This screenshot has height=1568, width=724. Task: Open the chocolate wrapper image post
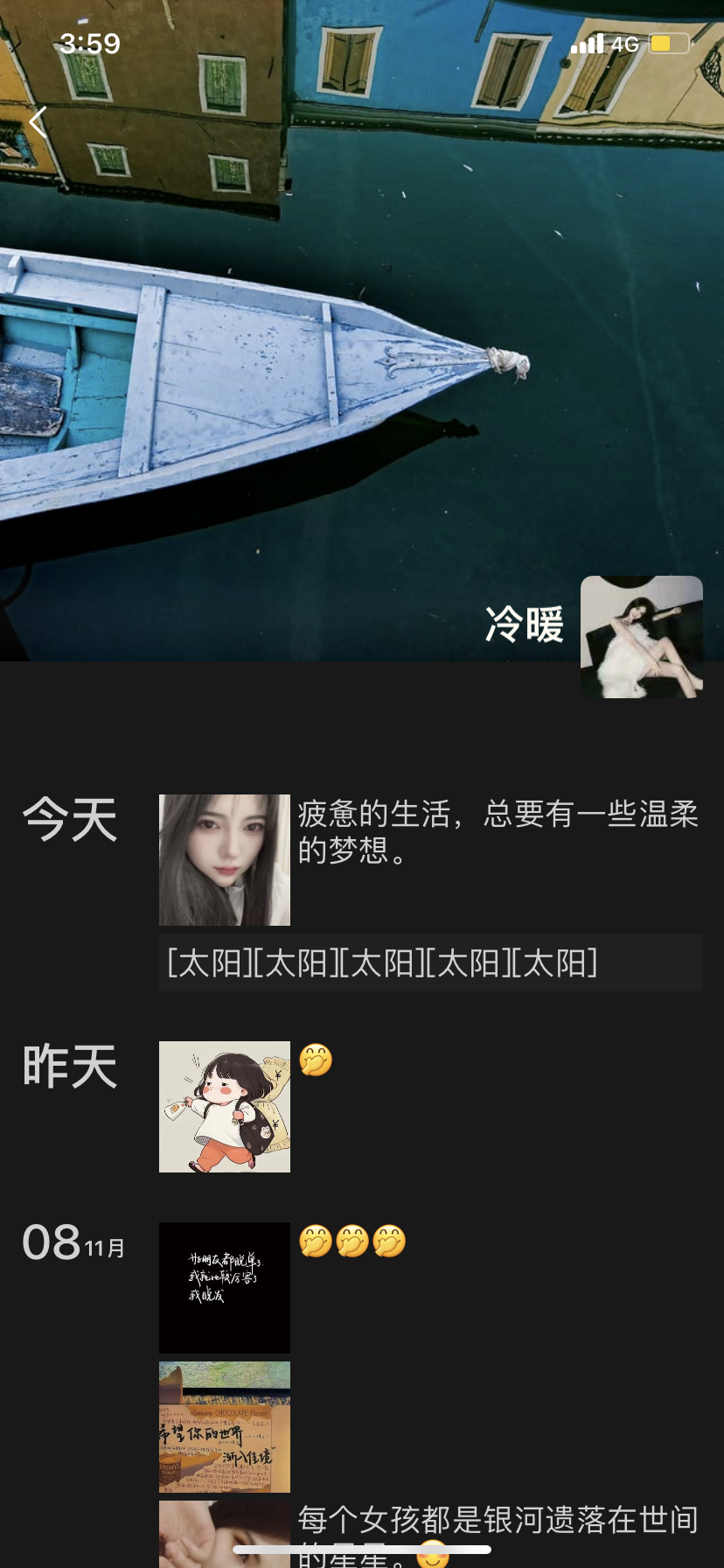(225, 1426)
